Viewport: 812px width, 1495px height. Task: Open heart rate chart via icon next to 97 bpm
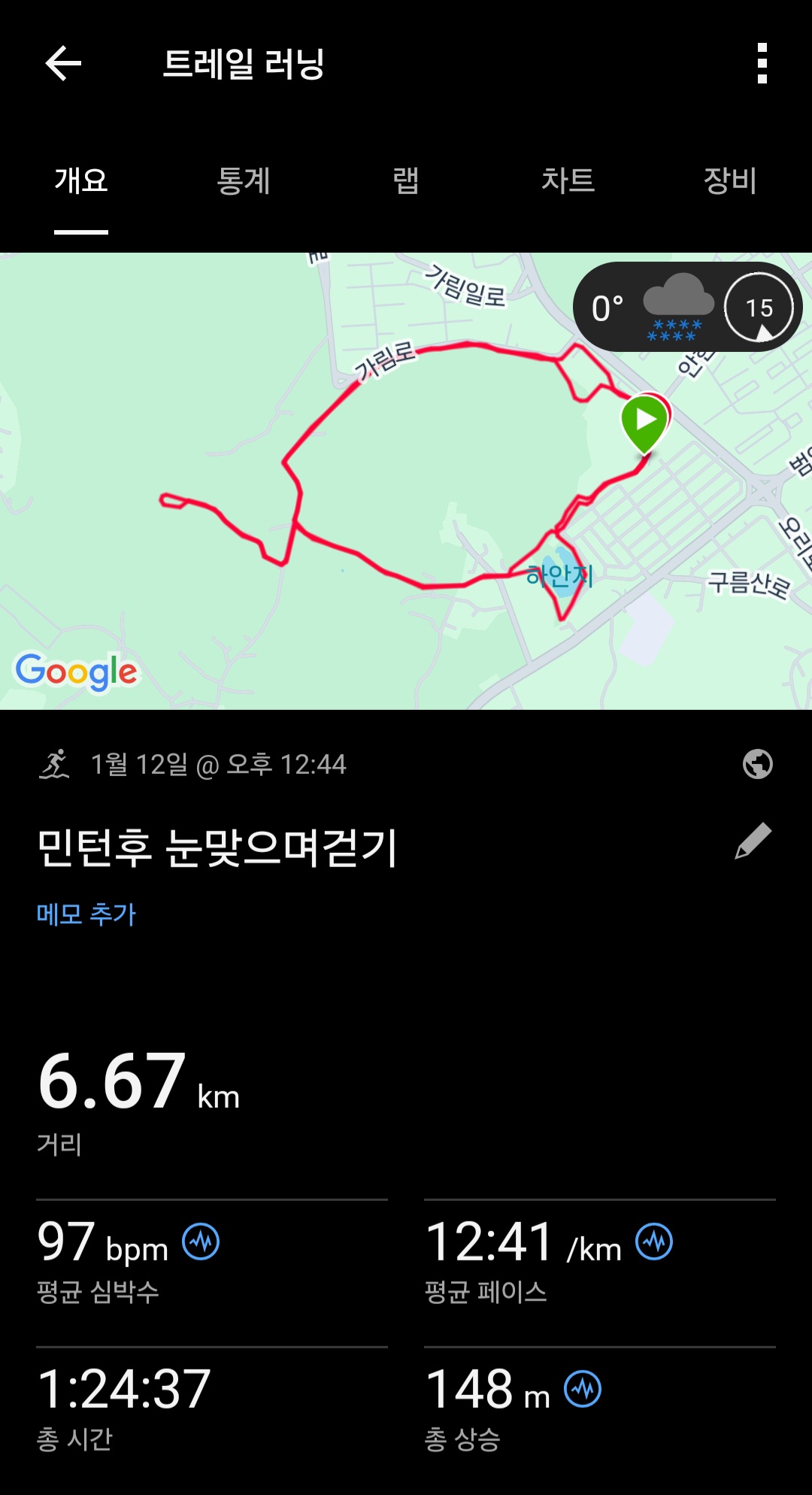[x=201, y=1241]
